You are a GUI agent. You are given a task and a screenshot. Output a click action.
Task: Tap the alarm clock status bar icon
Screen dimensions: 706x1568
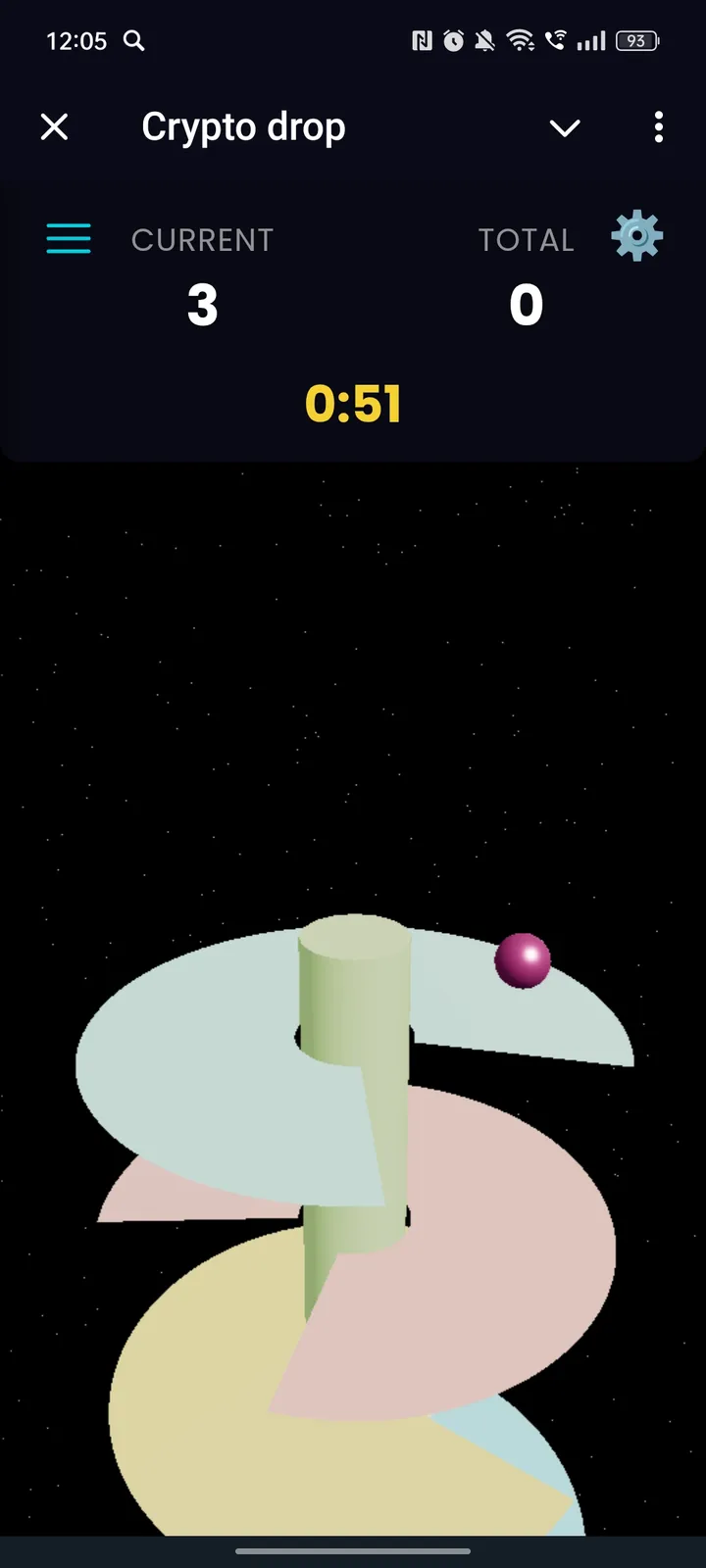coord(453,41)
